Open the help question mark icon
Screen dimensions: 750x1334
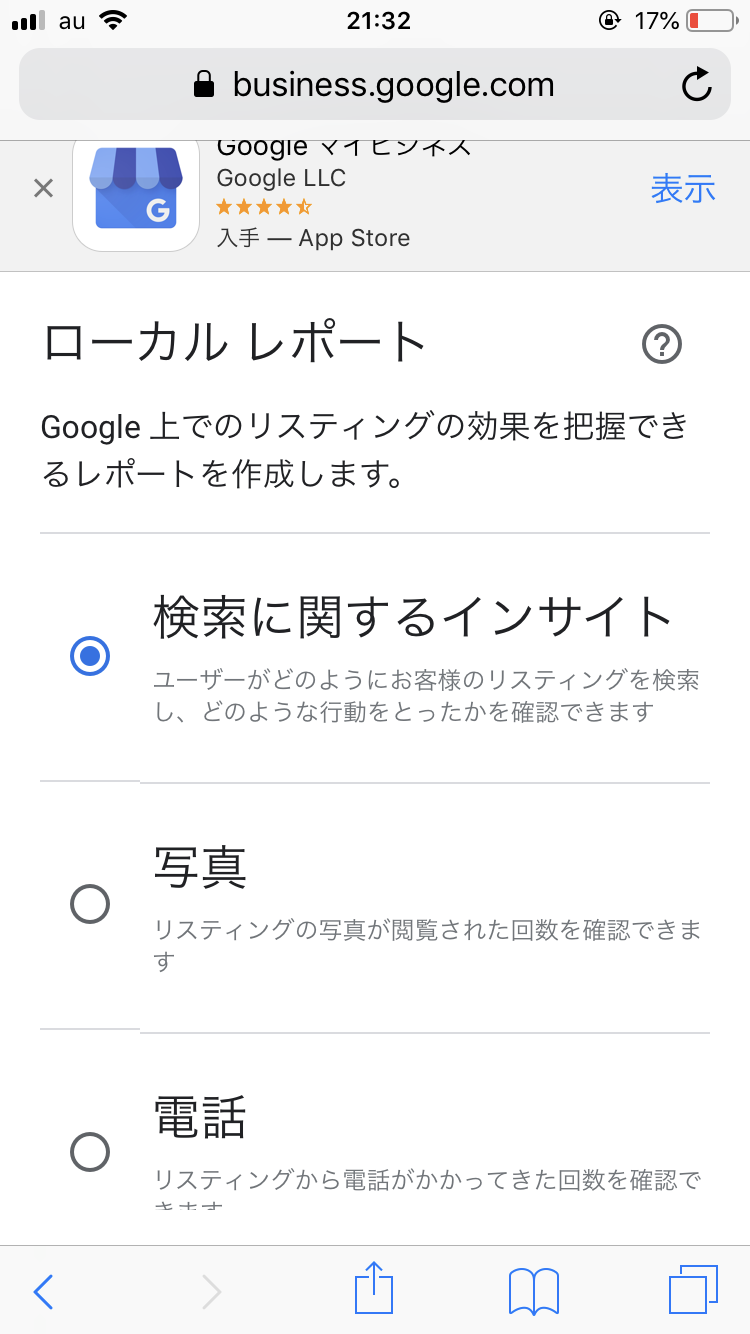click(x=661, y=345)
